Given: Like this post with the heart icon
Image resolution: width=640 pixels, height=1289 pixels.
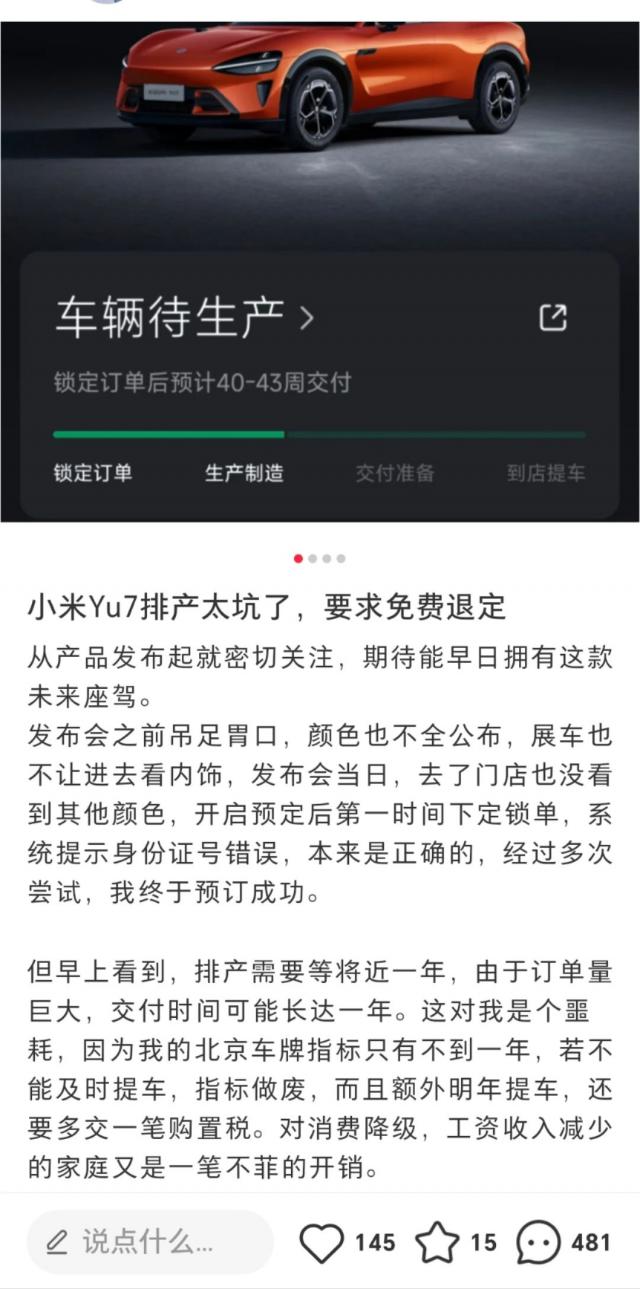Looking at the screenshot, I should tap(322, 1243).
